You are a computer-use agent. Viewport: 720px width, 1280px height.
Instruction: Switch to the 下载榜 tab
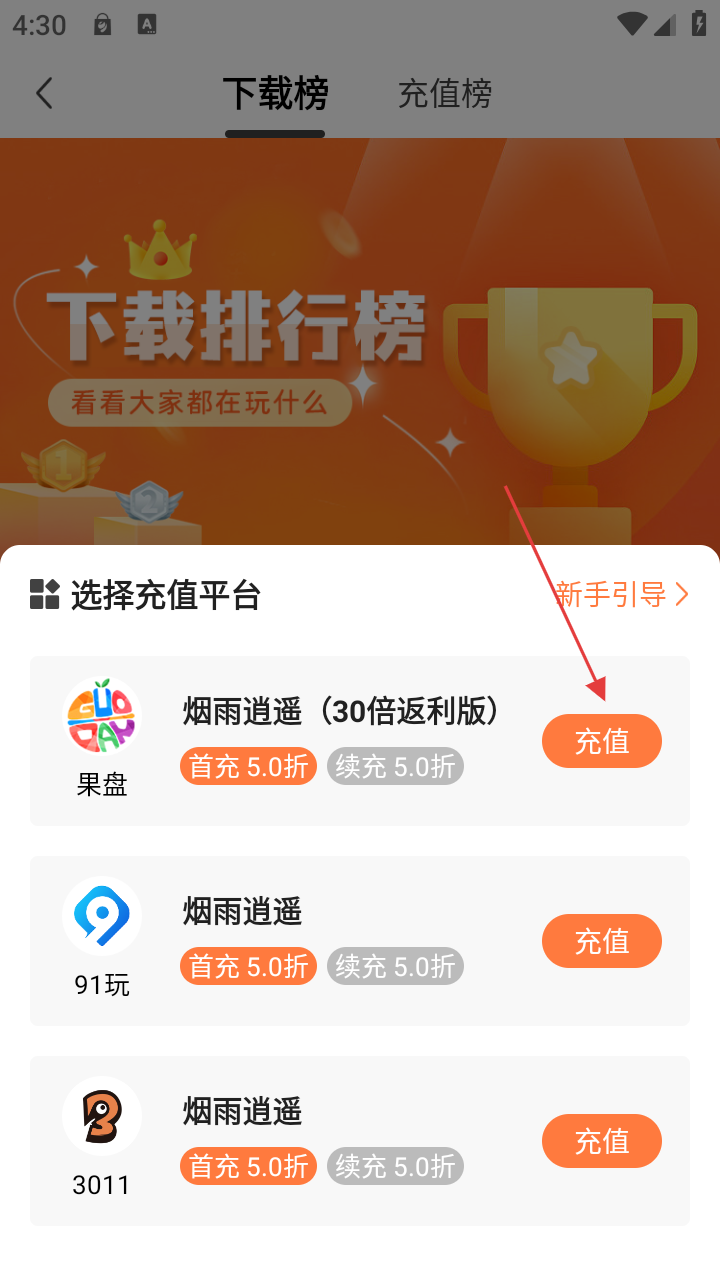coord(275,94)
